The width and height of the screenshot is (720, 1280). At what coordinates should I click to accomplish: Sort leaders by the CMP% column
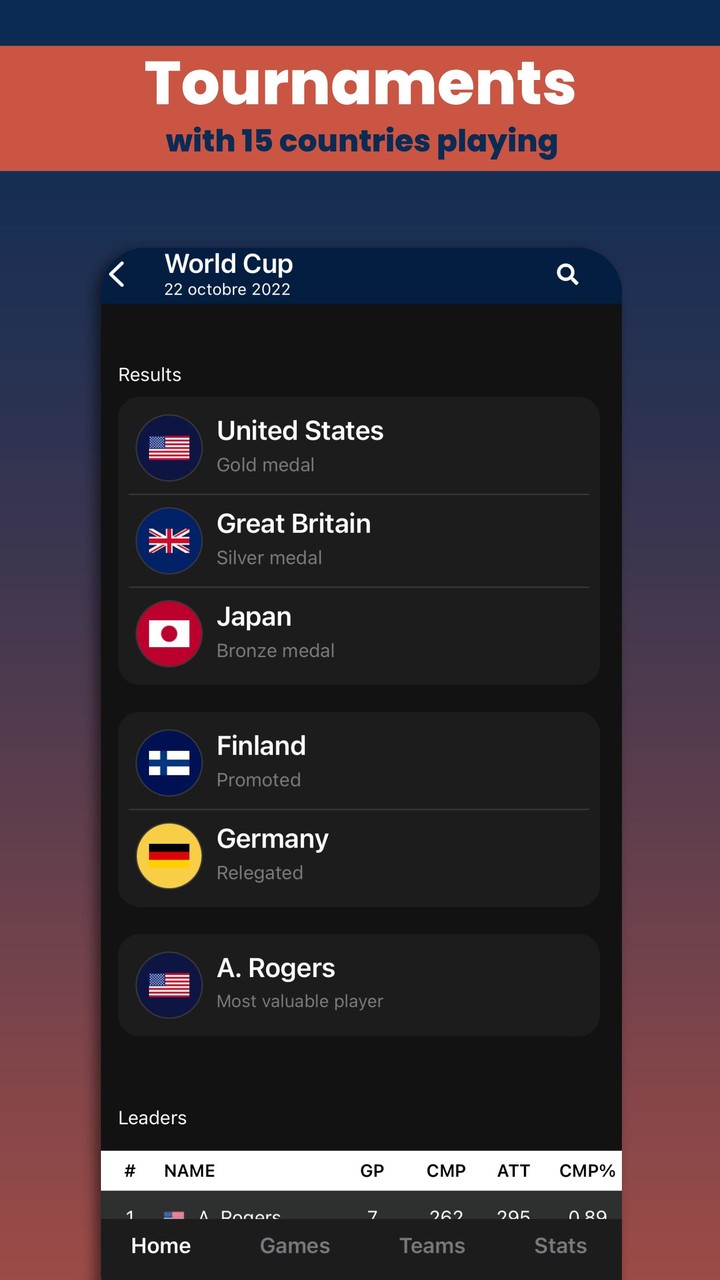pos(587,1170)
